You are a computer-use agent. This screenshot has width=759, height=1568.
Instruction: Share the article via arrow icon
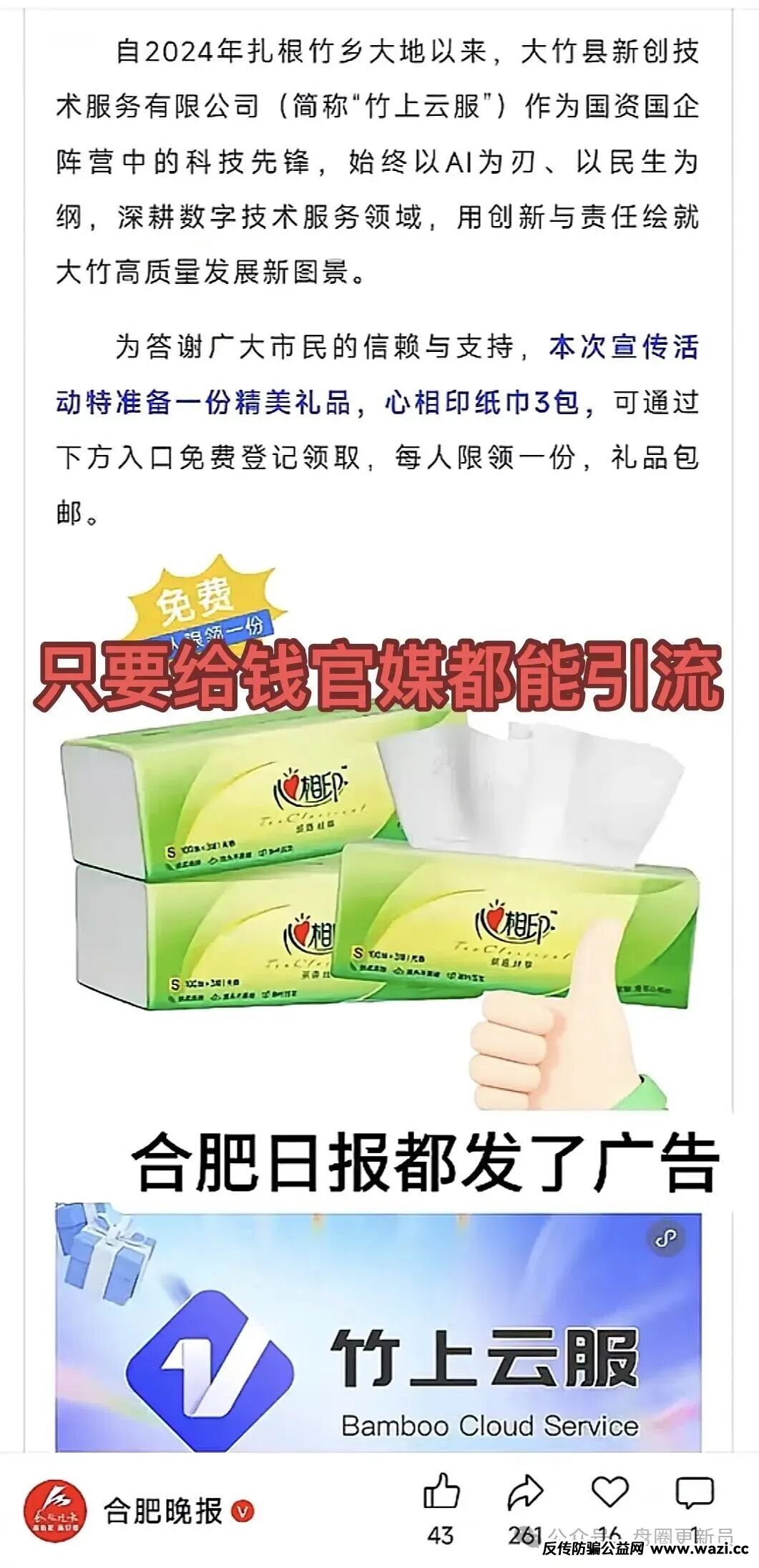(x=525, y=1492)
